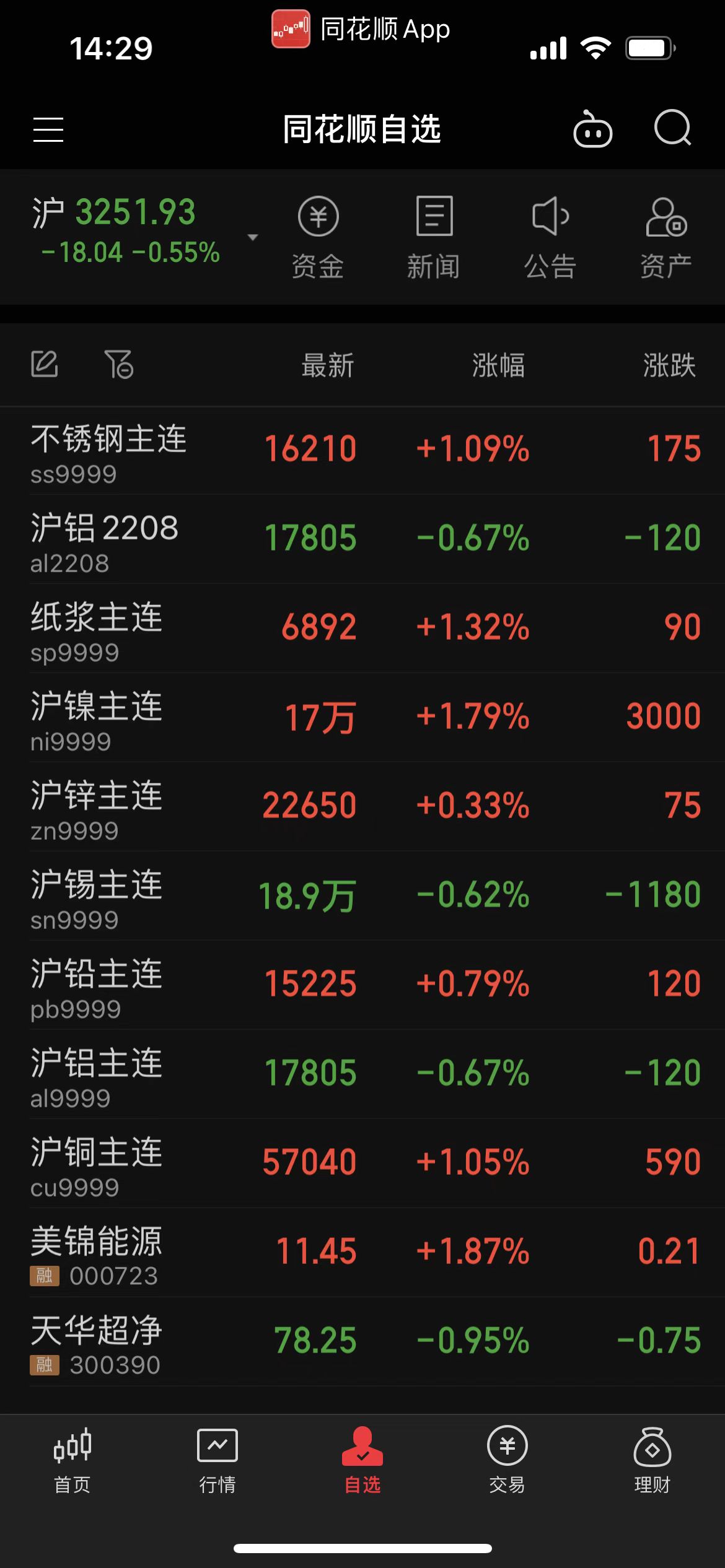The image size is (725, 1568).
Task: Open 资产 assets
Action: [x=666, y=238]
